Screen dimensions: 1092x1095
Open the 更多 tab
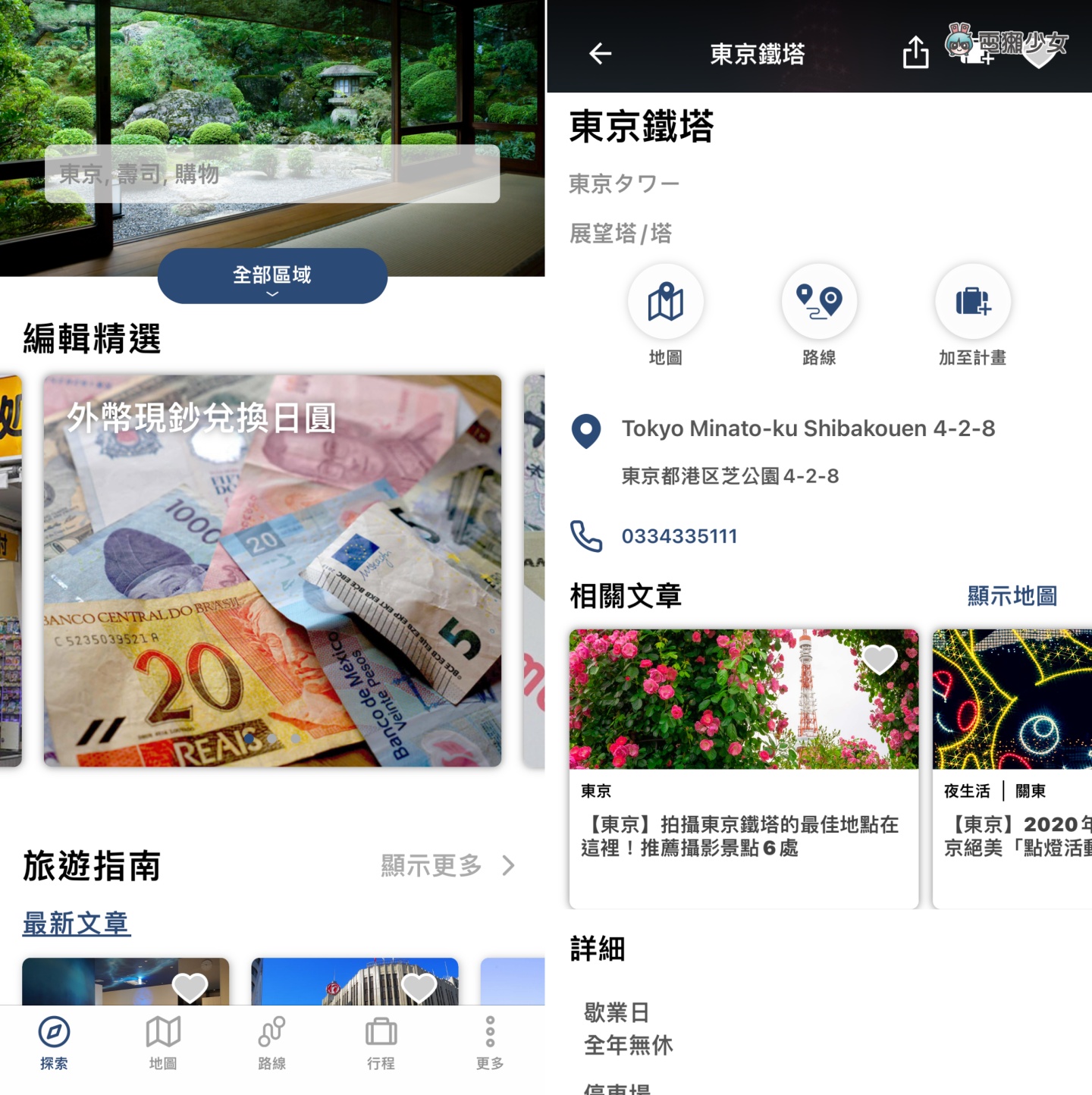click(x=490, y=1042)
